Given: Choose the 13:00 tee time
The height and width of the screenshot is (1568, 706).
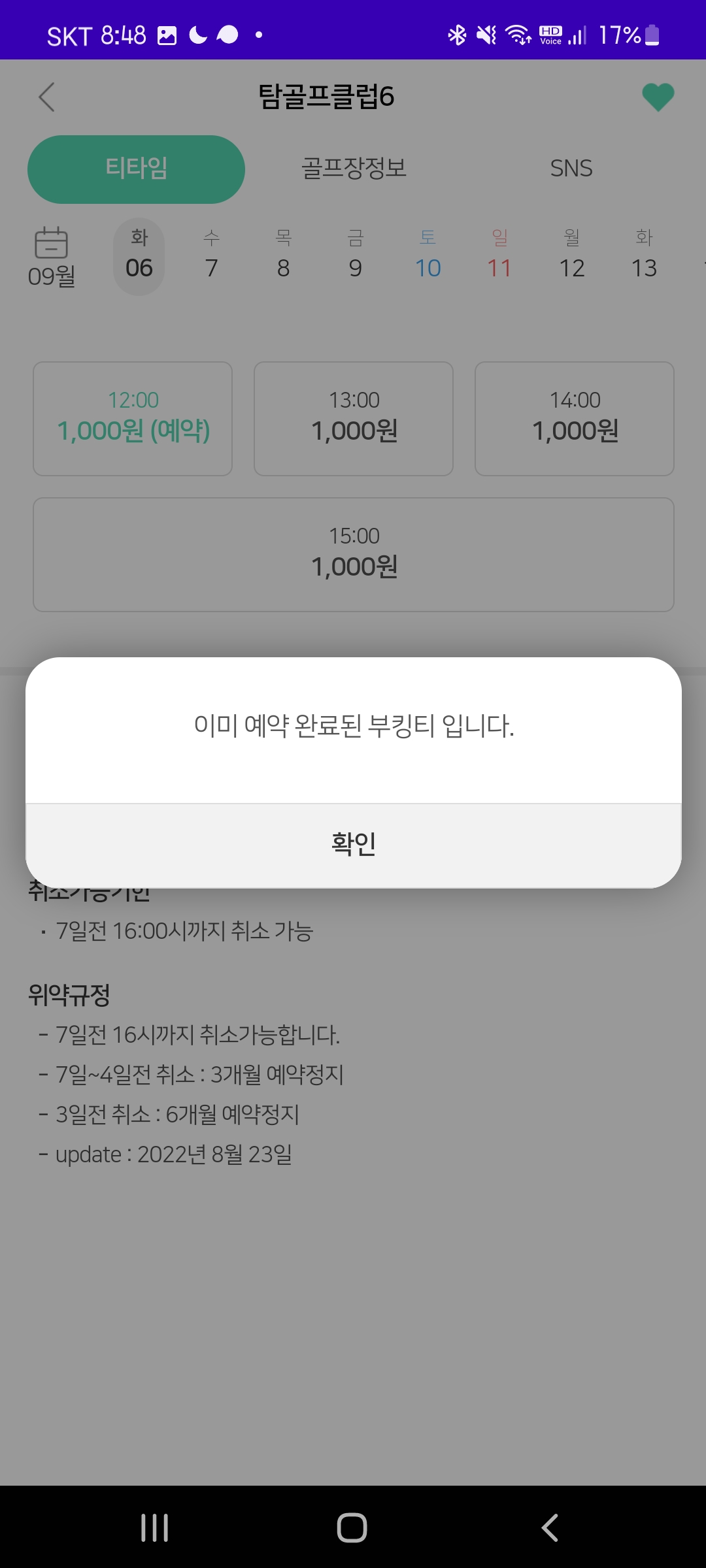Looking at the screenshot, I should coord(354,418).
